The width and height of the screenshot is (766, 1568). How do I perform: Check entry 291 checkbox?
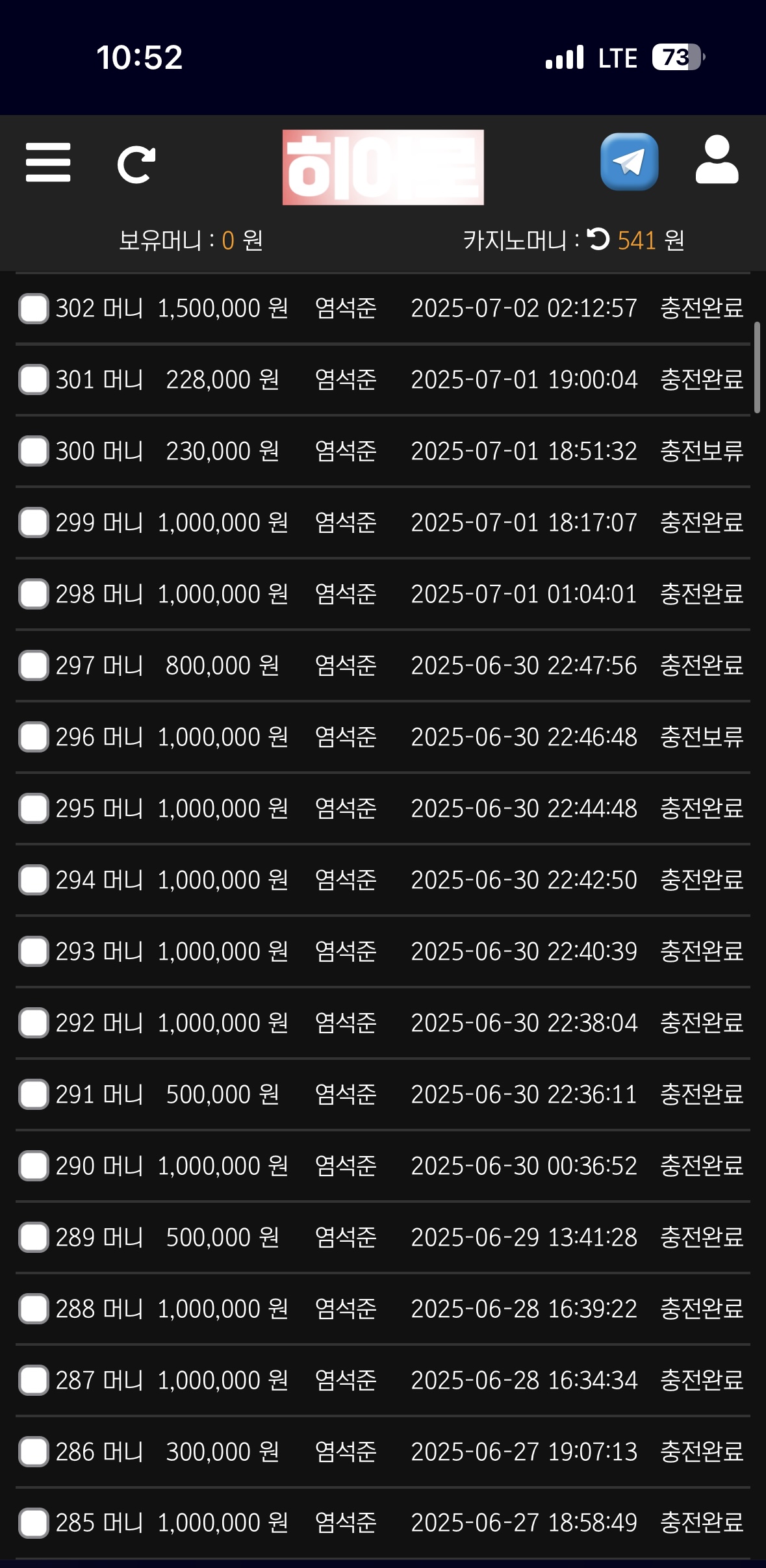(34, 1094)
